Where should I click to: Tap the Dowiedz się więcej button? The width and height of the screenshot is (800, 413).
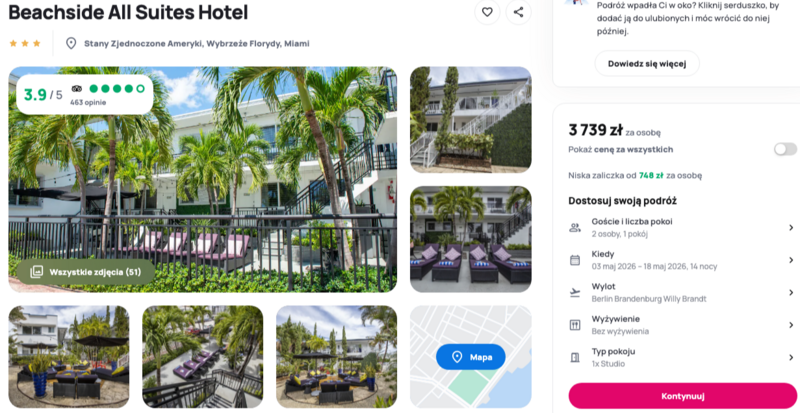click(x=647, y=64)
